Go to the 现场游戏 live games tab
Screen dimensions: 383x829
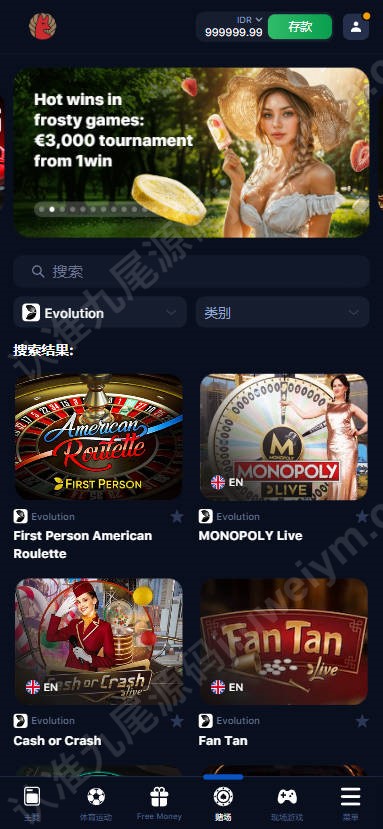click(287, 804)
